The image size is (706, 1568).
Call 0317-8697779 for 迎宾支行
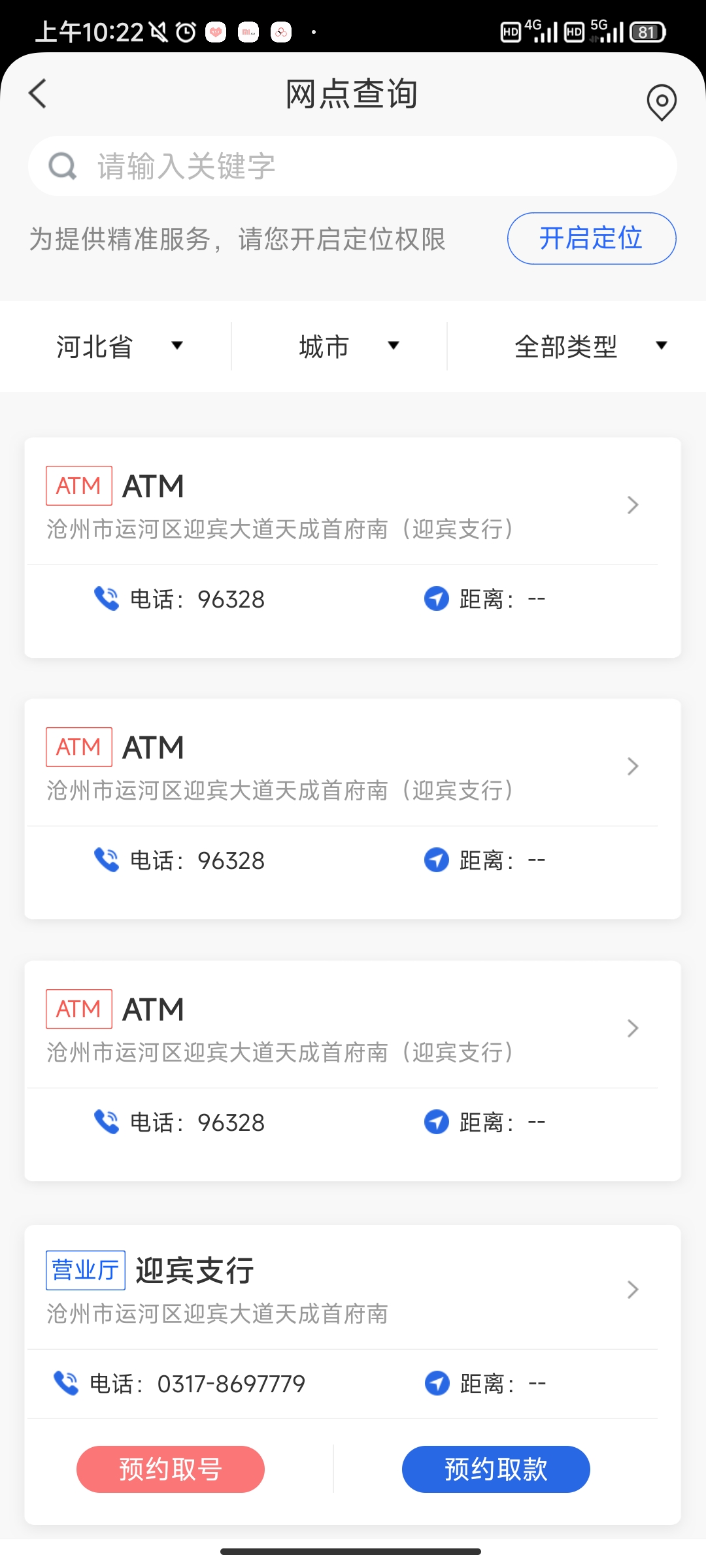click(x=179, y=1383)
